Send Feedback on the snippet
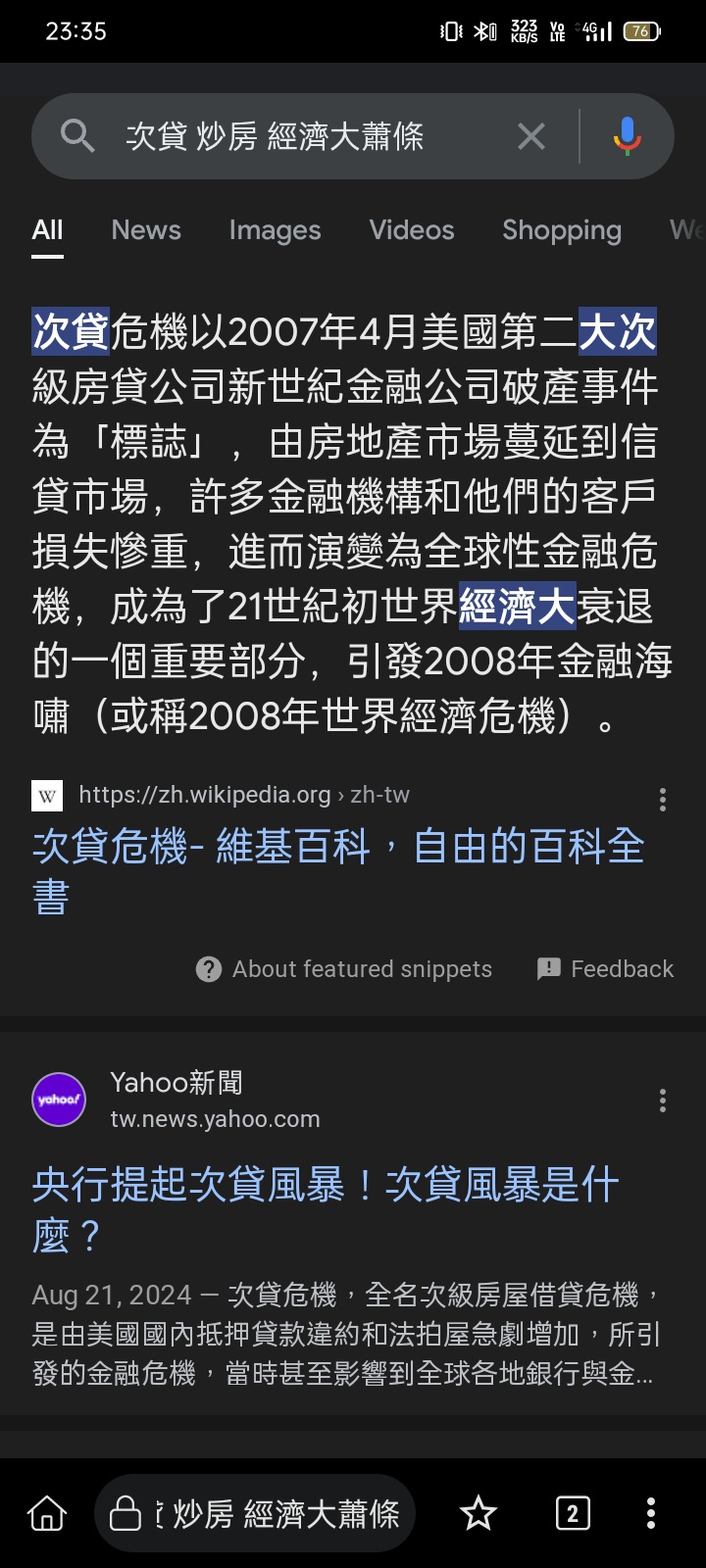This screenshot has width=706, height=1568. pyautogui.click(x=605, y=969)
